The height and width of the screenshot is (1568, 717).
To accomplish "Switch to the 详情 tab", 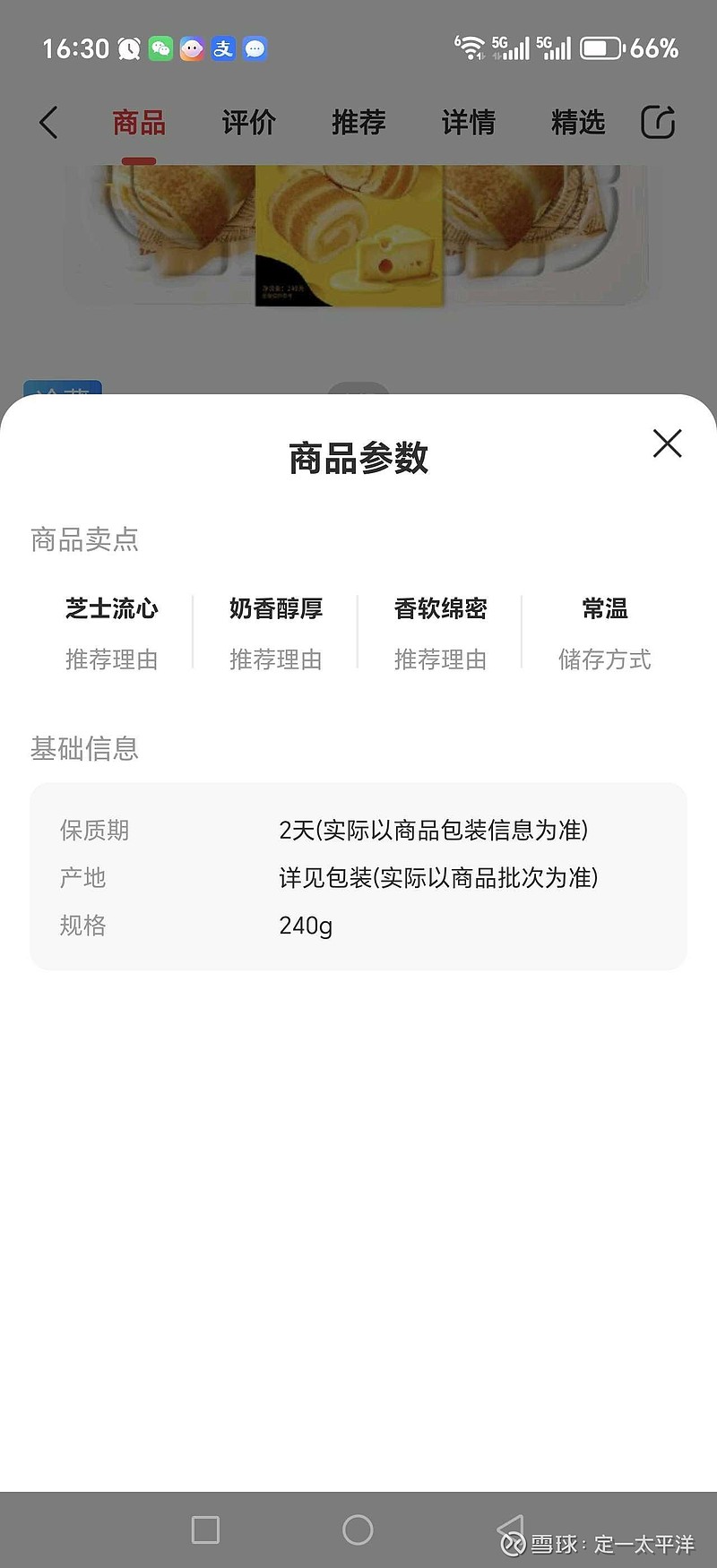I will tap(468, 122).
